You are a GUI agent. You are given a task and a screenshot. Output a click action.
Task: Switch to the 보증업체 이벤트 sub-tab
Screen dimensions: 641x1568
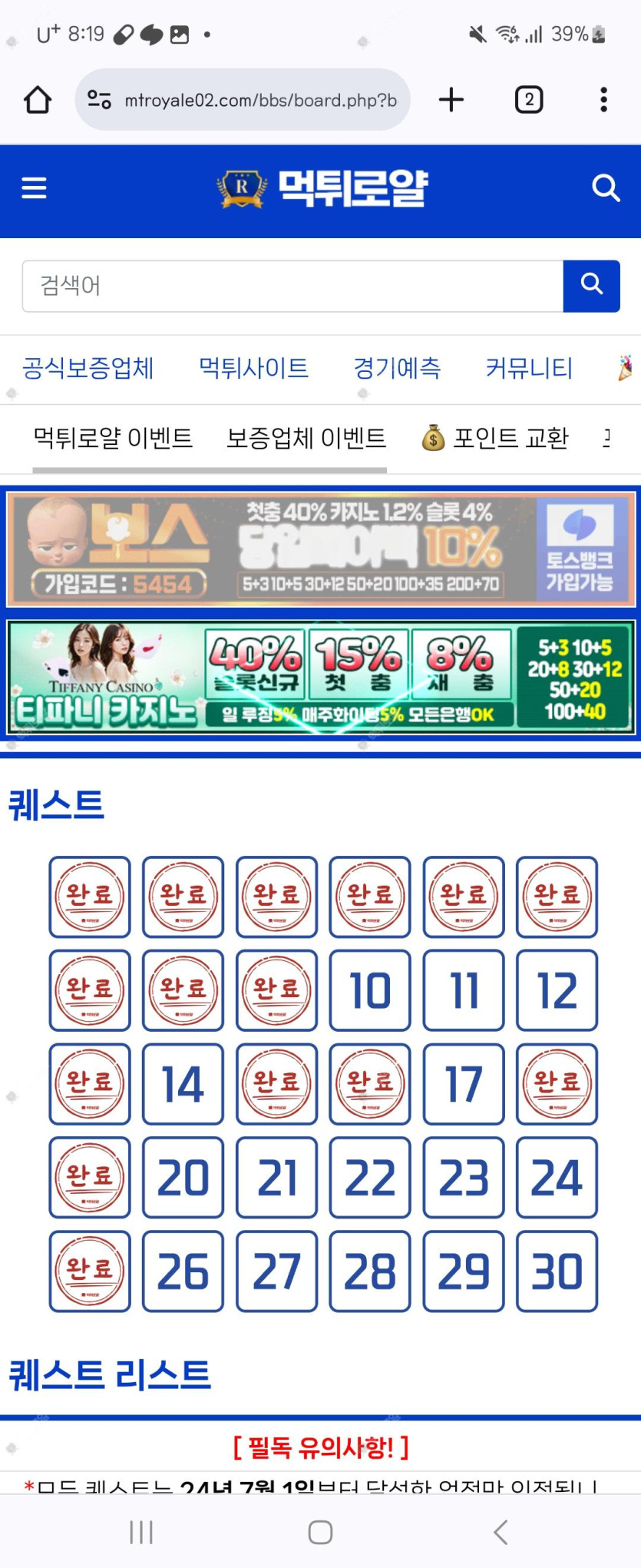[x=306, y=438]
